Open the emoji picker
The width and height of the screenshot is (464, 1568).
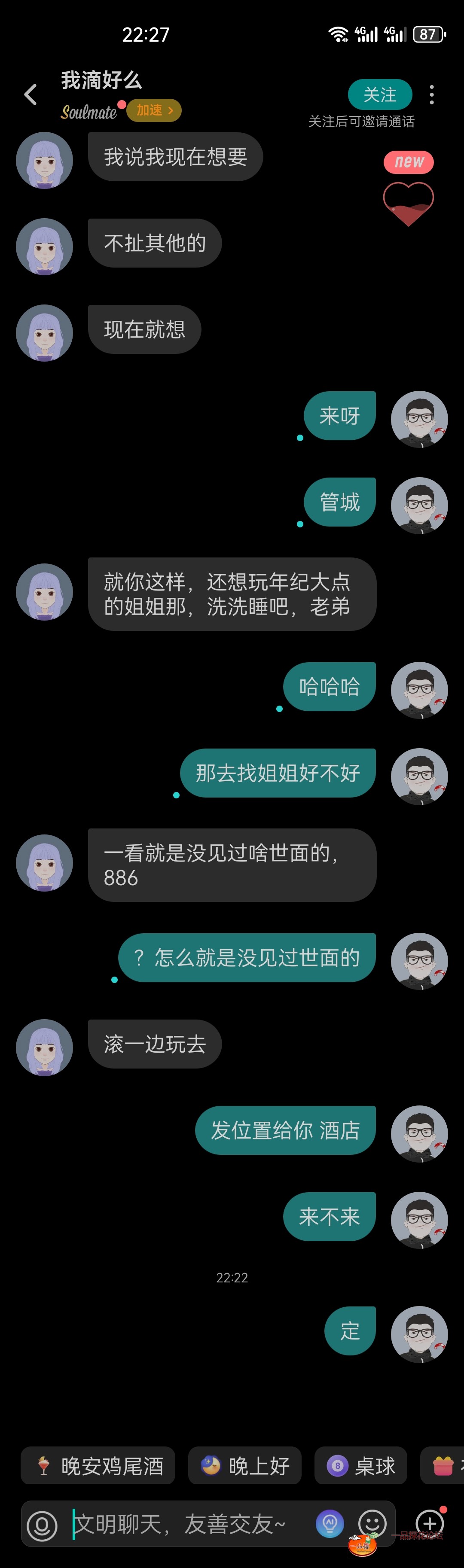[372, 1524]
